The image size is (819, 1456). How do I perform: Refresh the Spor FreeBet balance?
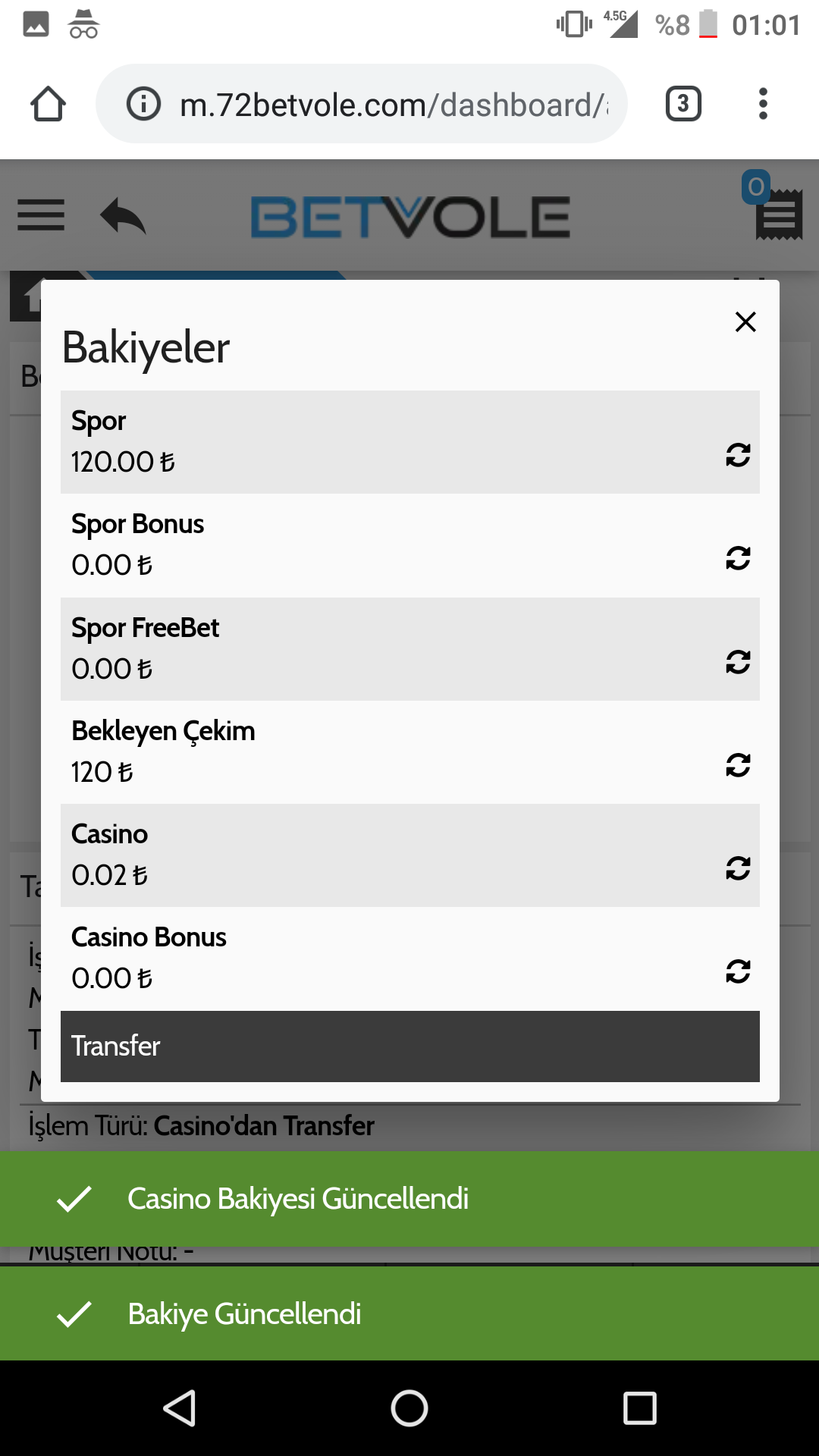coord(738,662)
